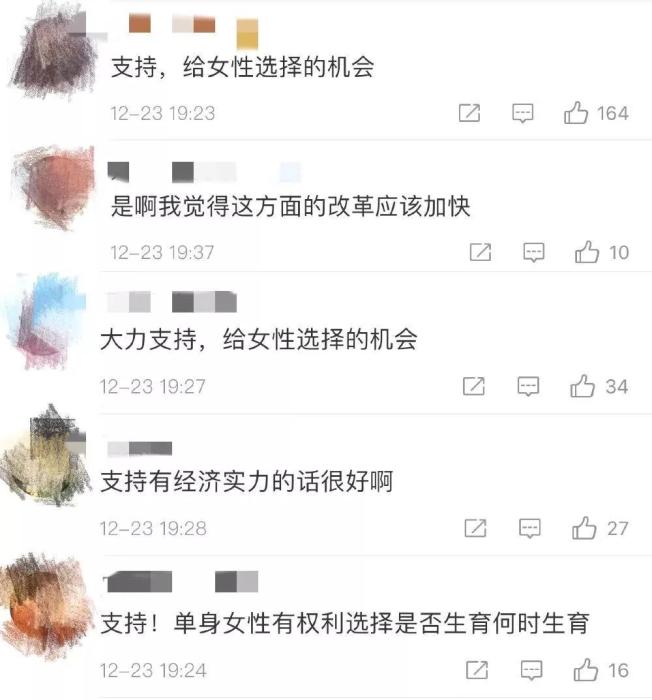Reply to the comment posted at 19:24
This screenshot has width=652, height=700.
[x=531, y=669]
